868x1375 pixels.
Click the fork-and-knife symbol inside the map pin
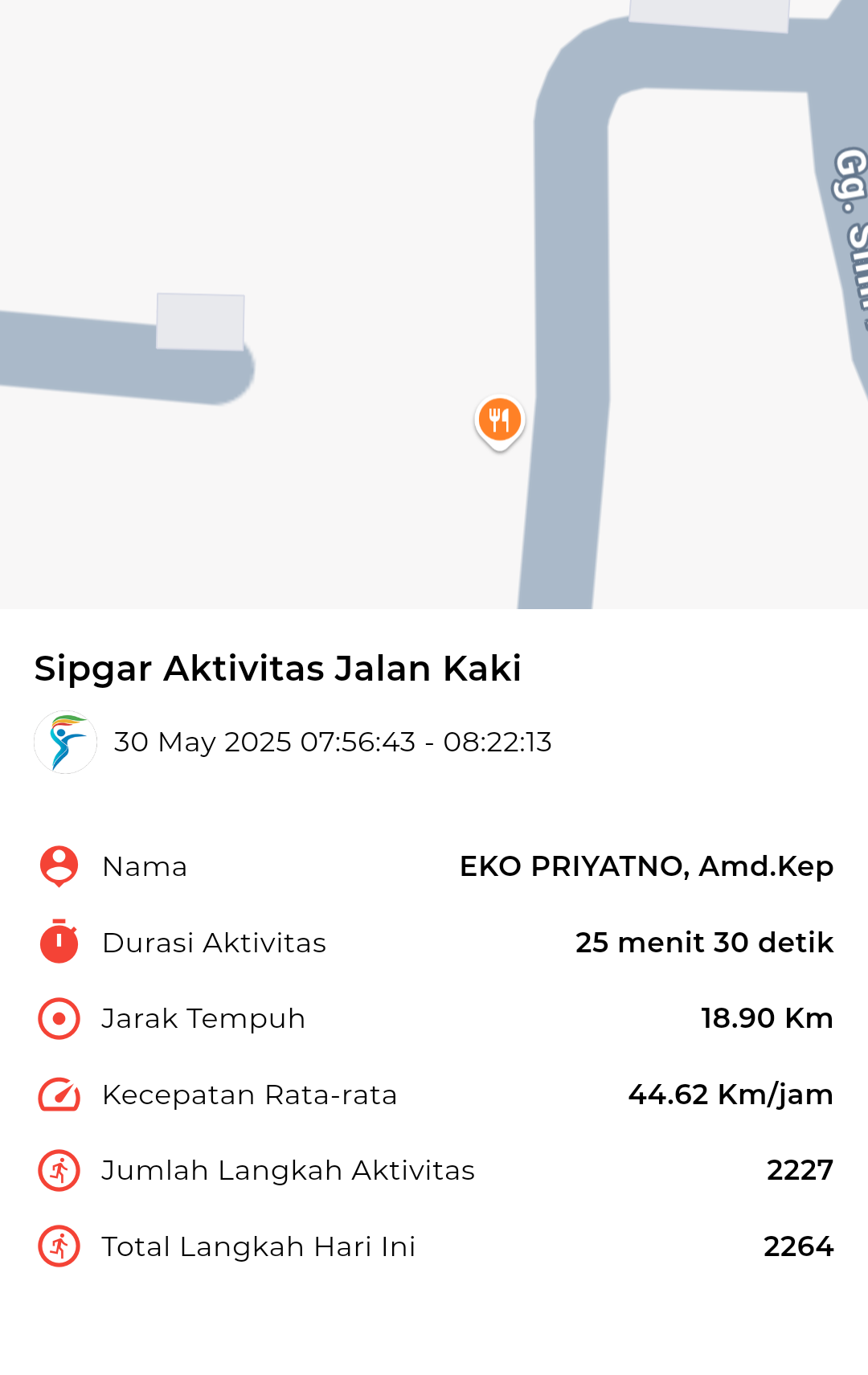pos(499,417)
